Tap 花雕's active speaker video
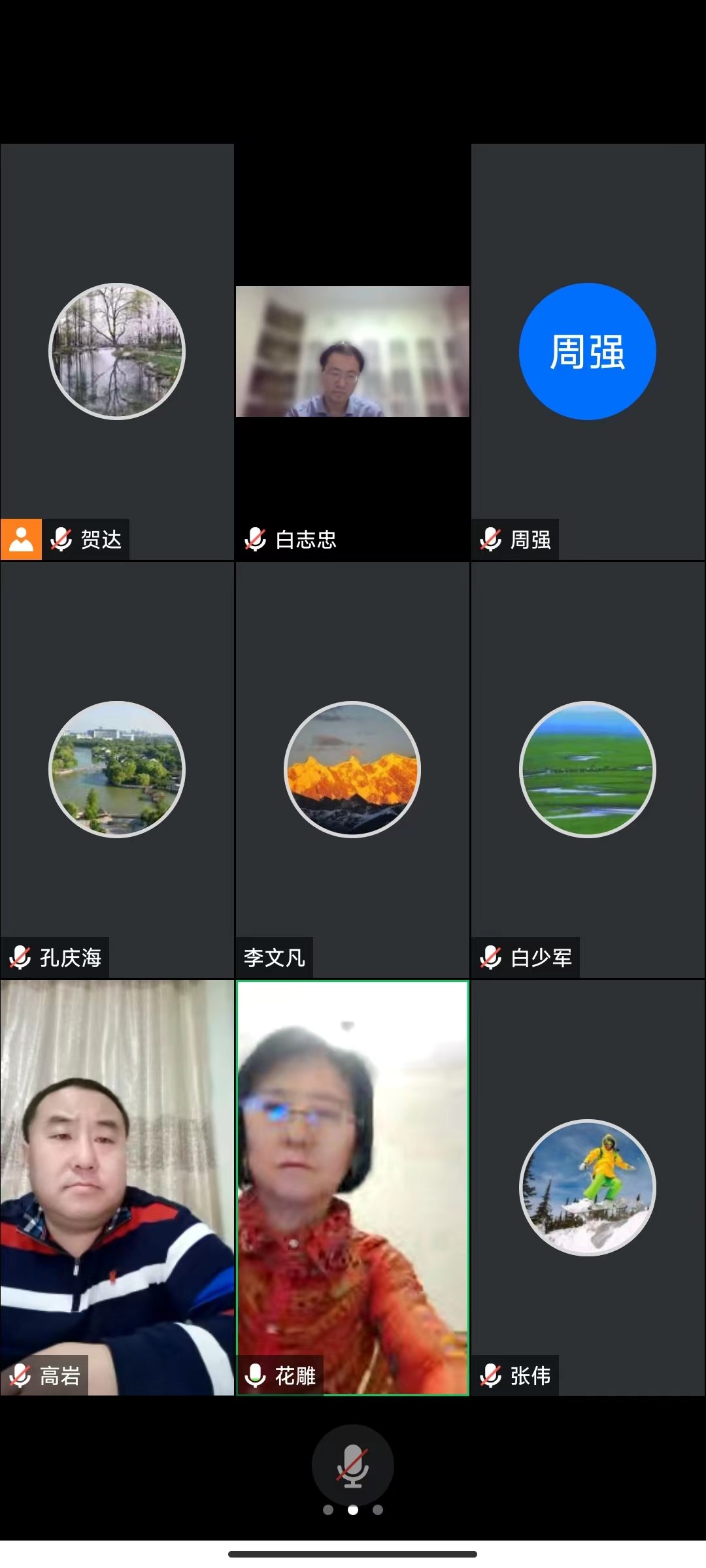706x1568 pixels. click(x=352, y=1186)
